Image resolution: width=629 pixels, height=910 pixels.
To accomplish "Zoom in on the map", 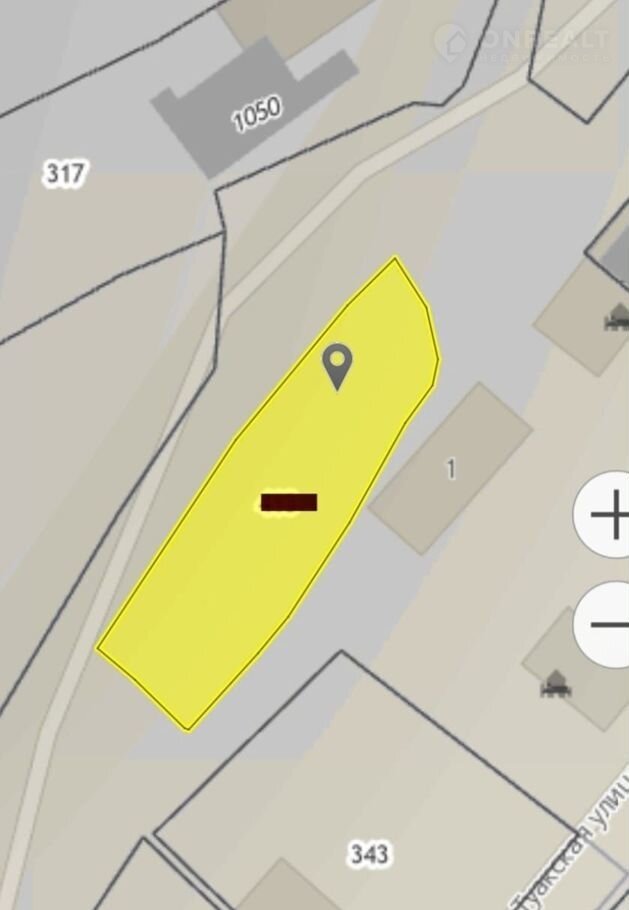I will pyautogui.click(x=607, y=515).
